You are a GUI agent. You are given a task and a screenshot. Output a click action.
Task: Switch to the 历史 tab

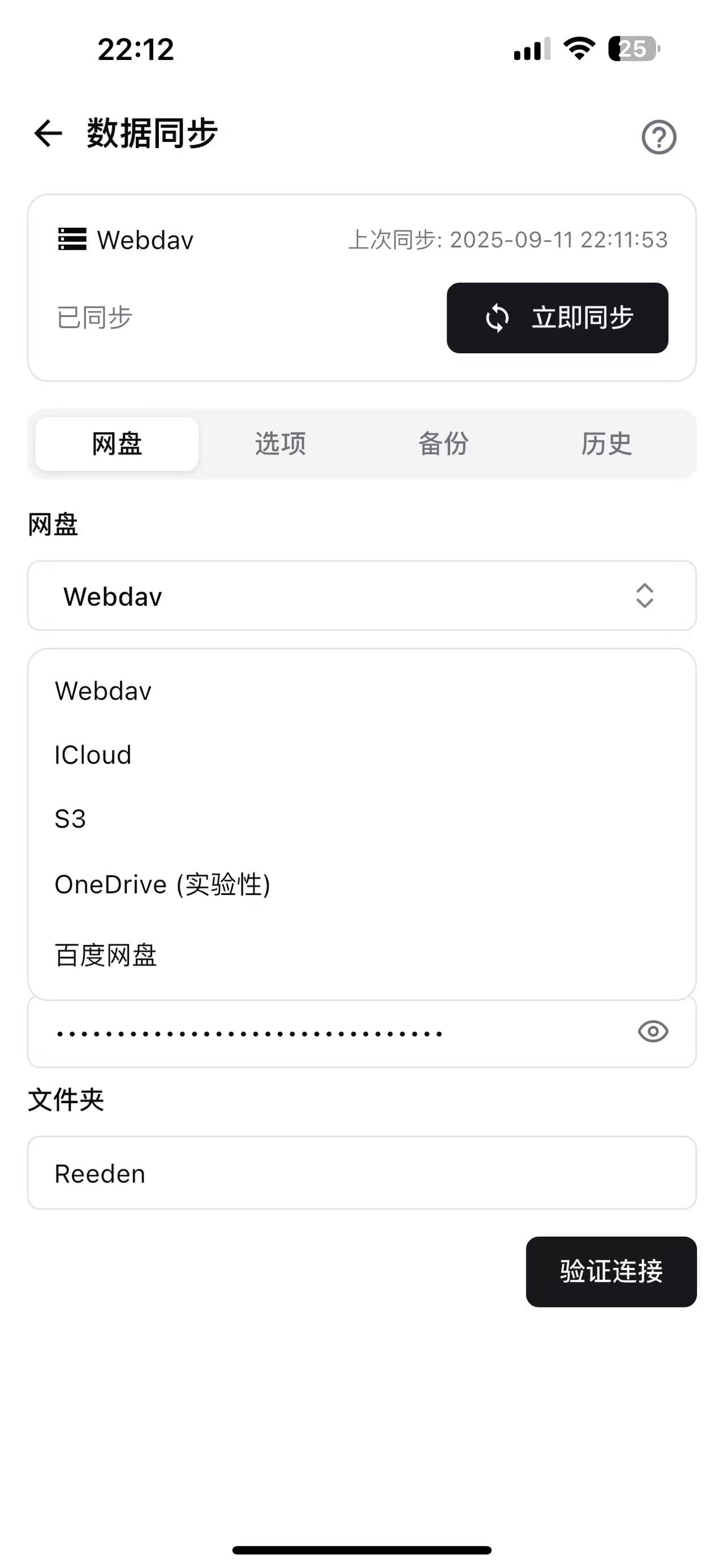coord(606,444)
